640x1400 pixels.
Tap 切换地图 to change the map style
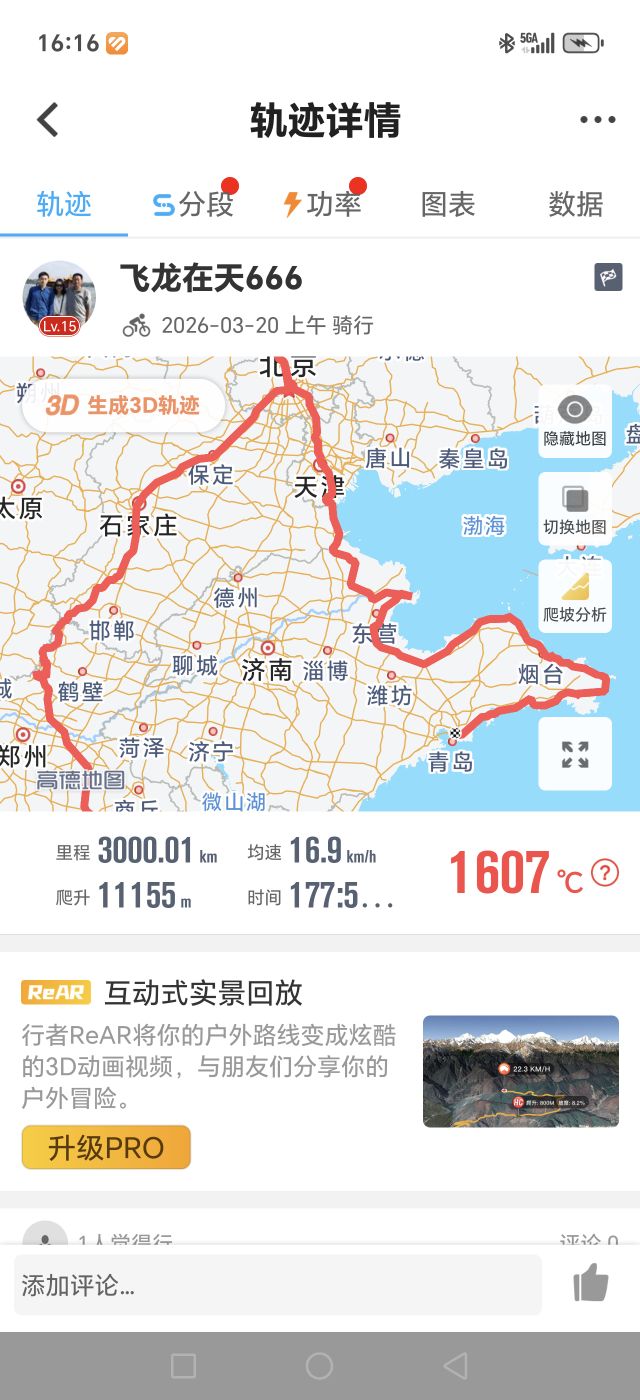pos(575,508)
